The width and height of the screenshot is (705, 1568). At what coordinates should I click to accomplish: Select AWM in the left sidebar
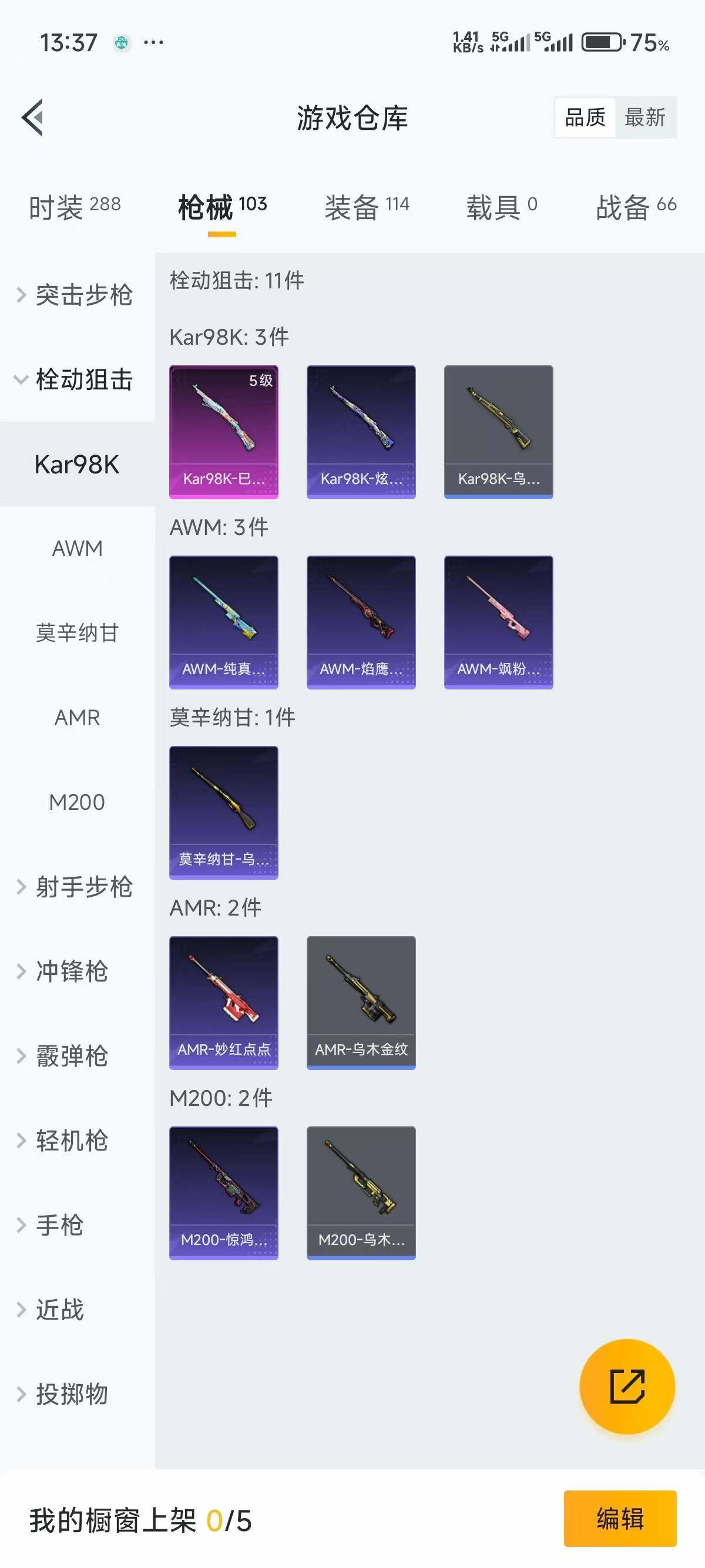coord(76,548)
